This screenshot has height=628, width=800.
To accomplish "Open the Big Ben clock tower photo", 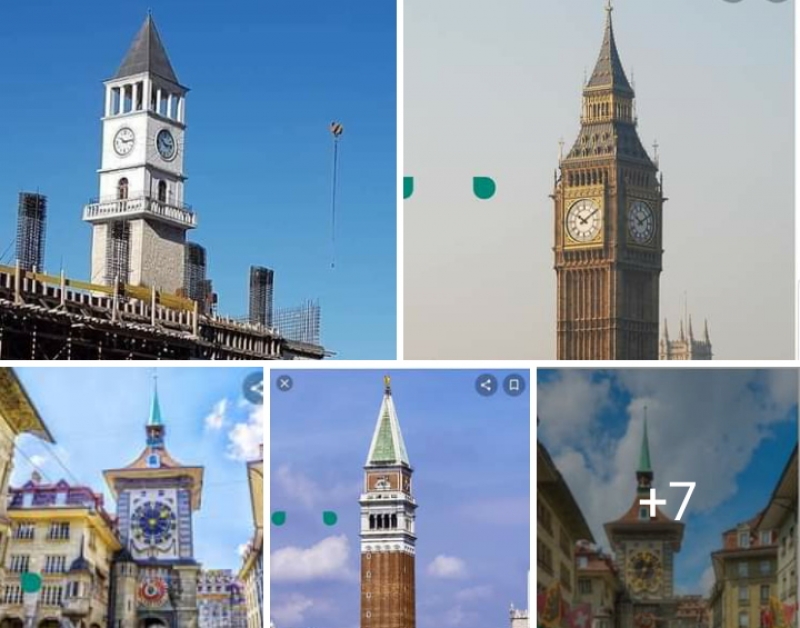I will (x=600, y=180).
